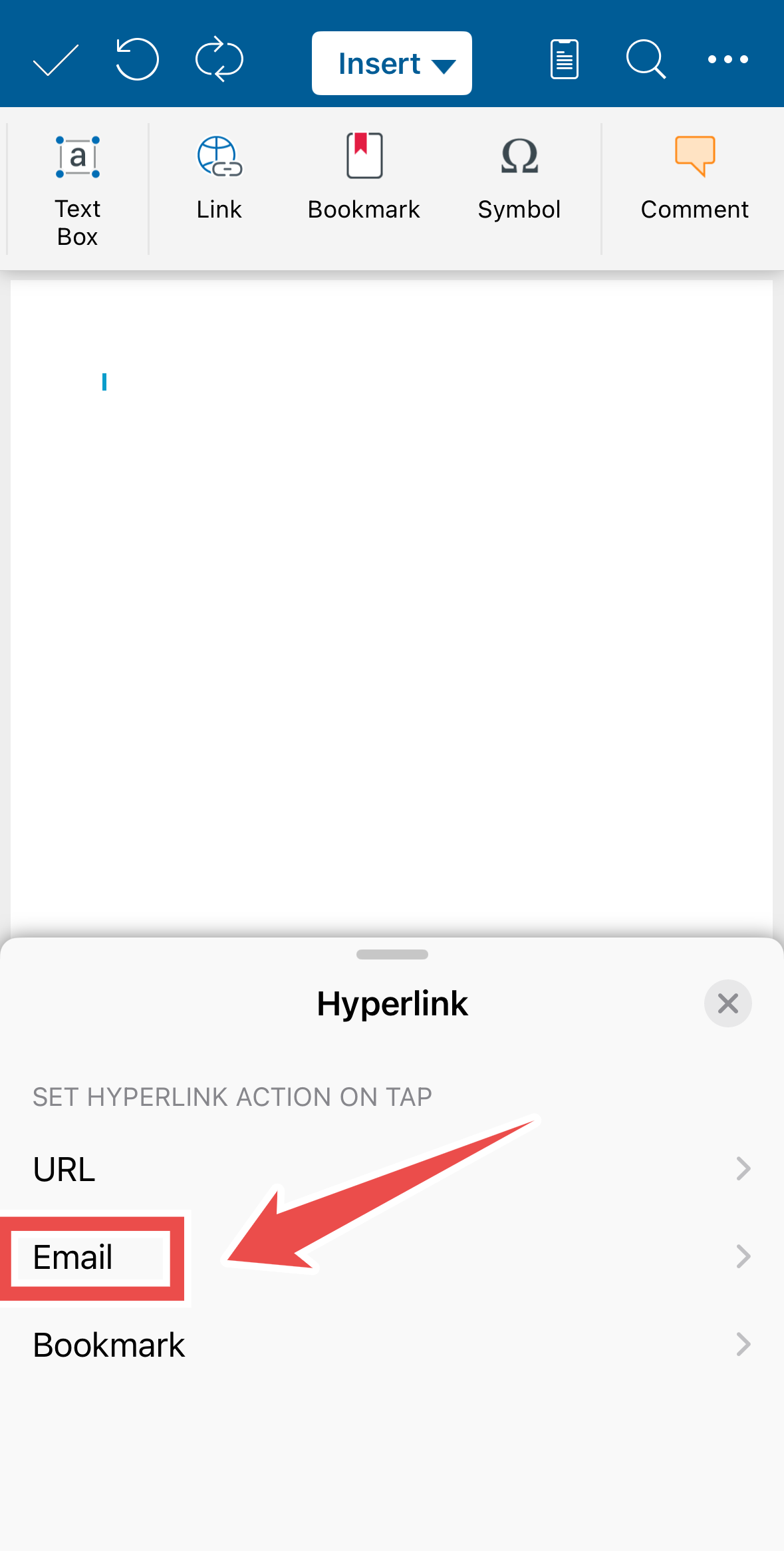
Task: Open the three-dot overflow menu
Action: pyautogui.click(x=727, y=60)
